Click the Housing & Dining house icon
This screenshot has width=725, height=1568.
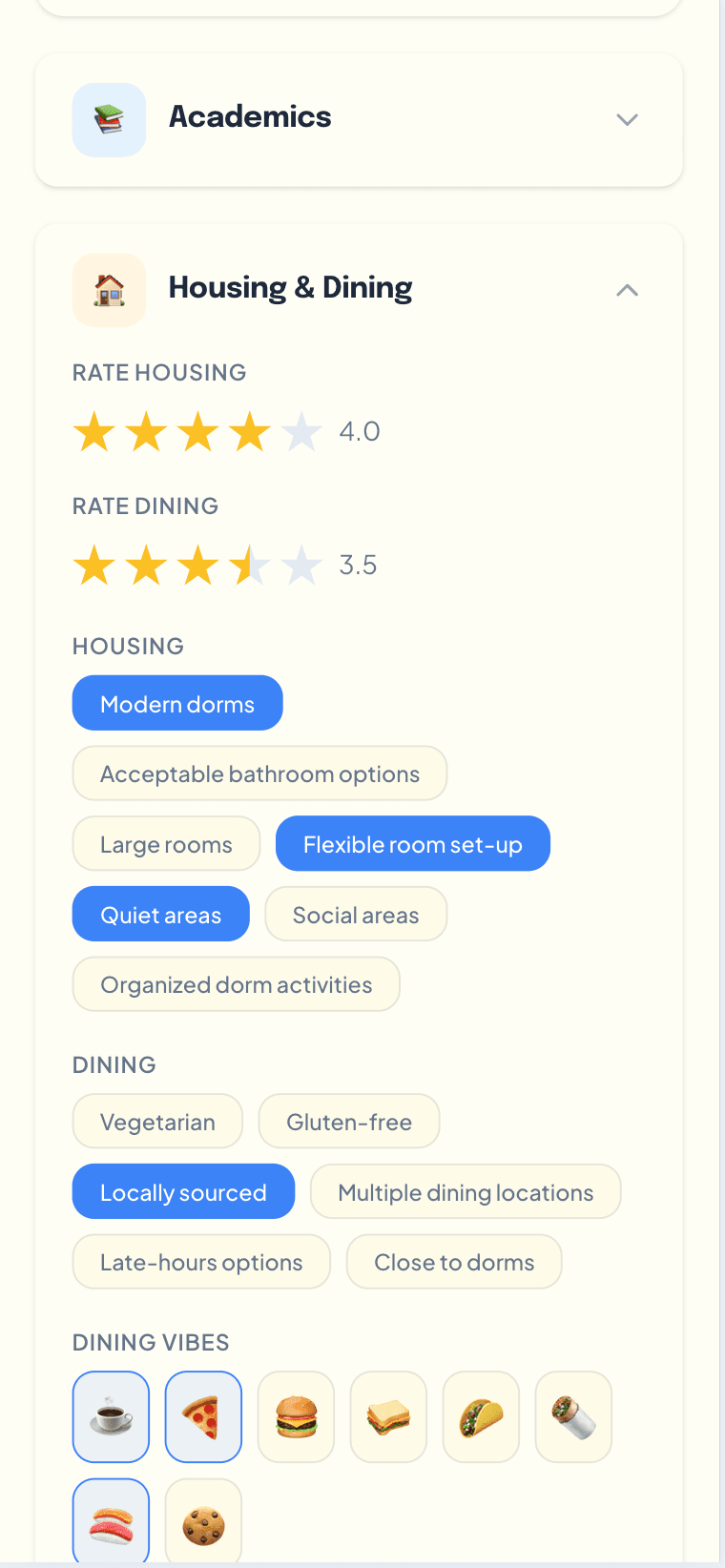coord(109,290)
